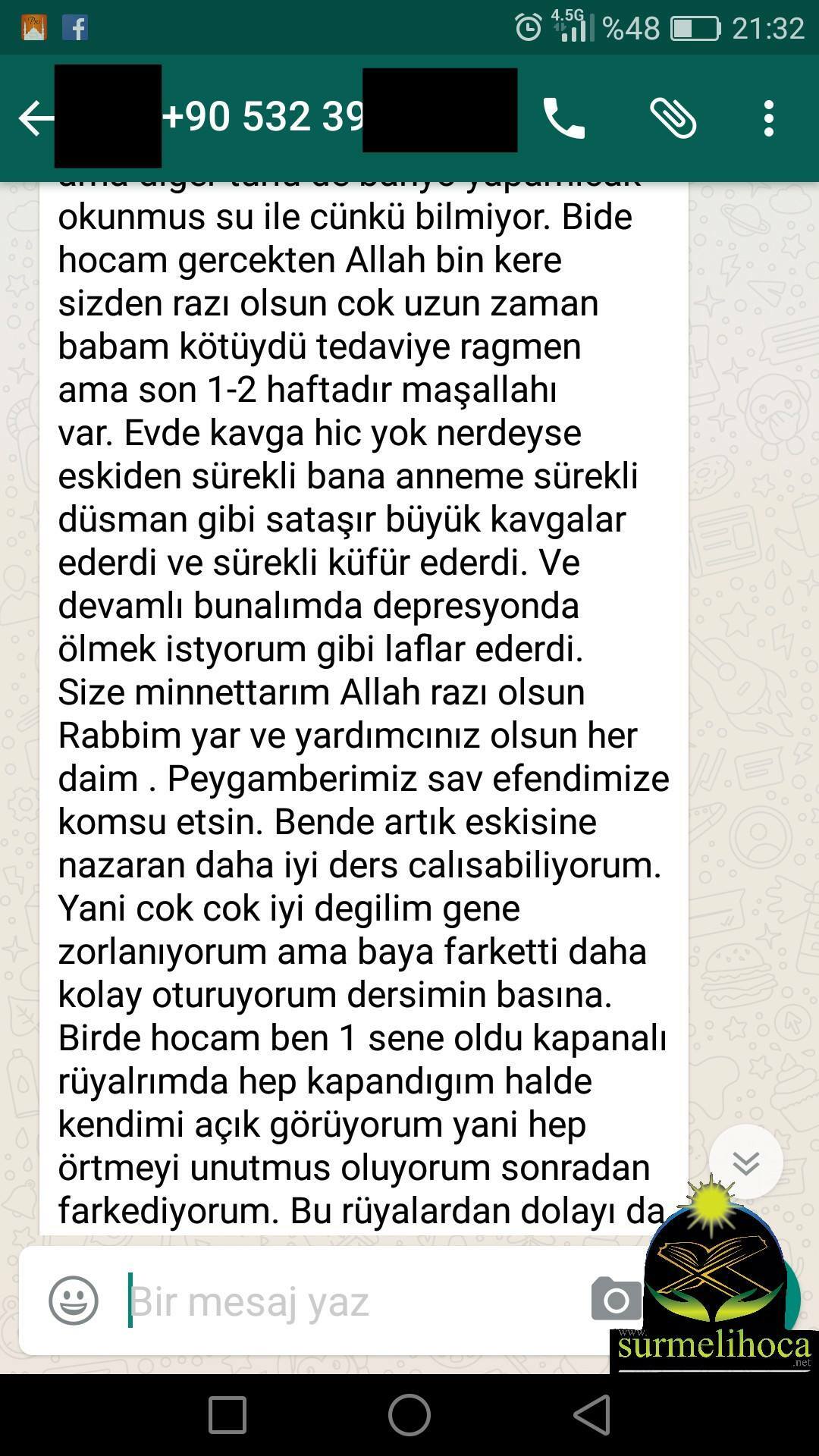Open the emoji picker
This screenshot has height=1456, width=819.
tap(74, 1300)
